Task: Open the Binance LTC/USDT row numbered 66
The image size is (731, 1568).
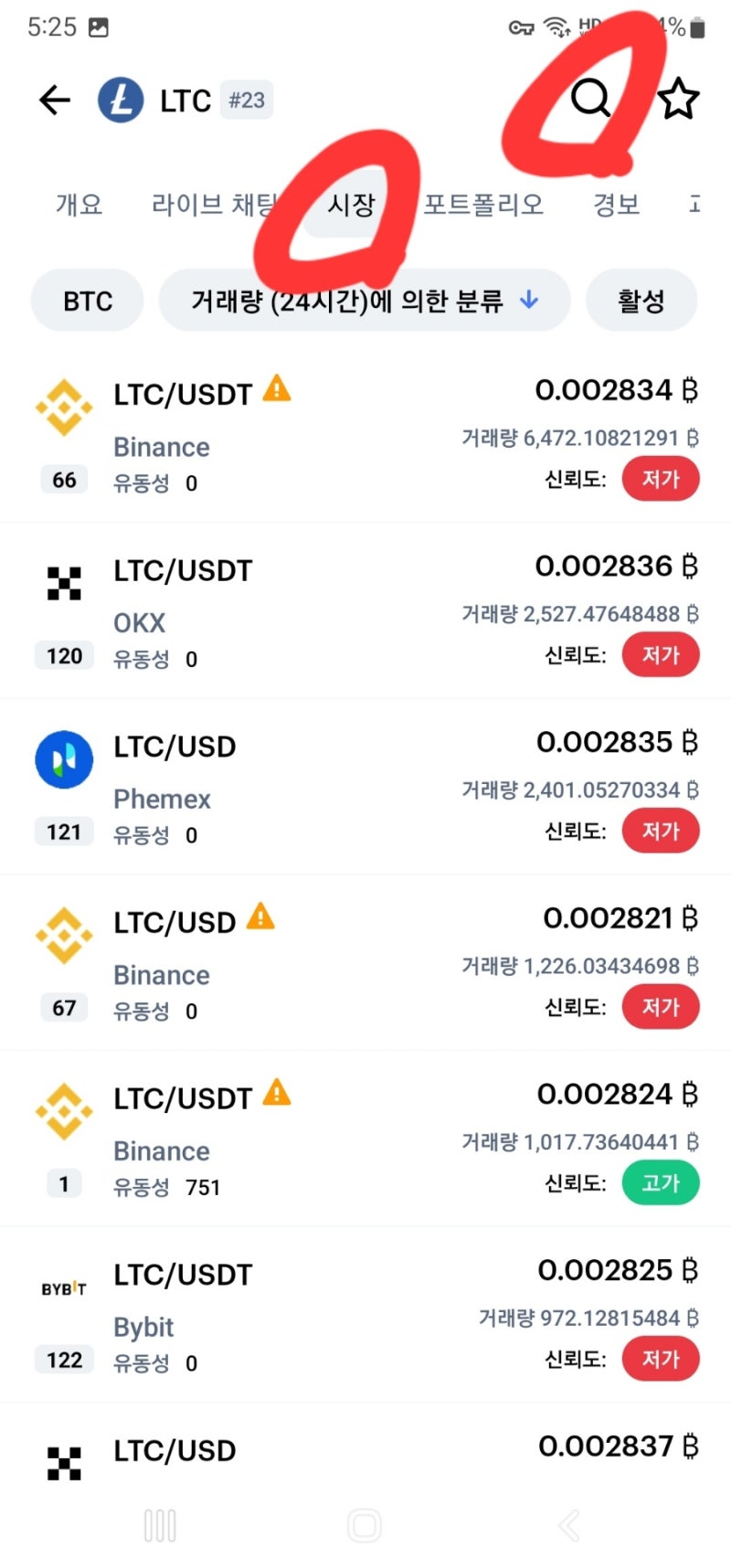Action: (365, 436)
